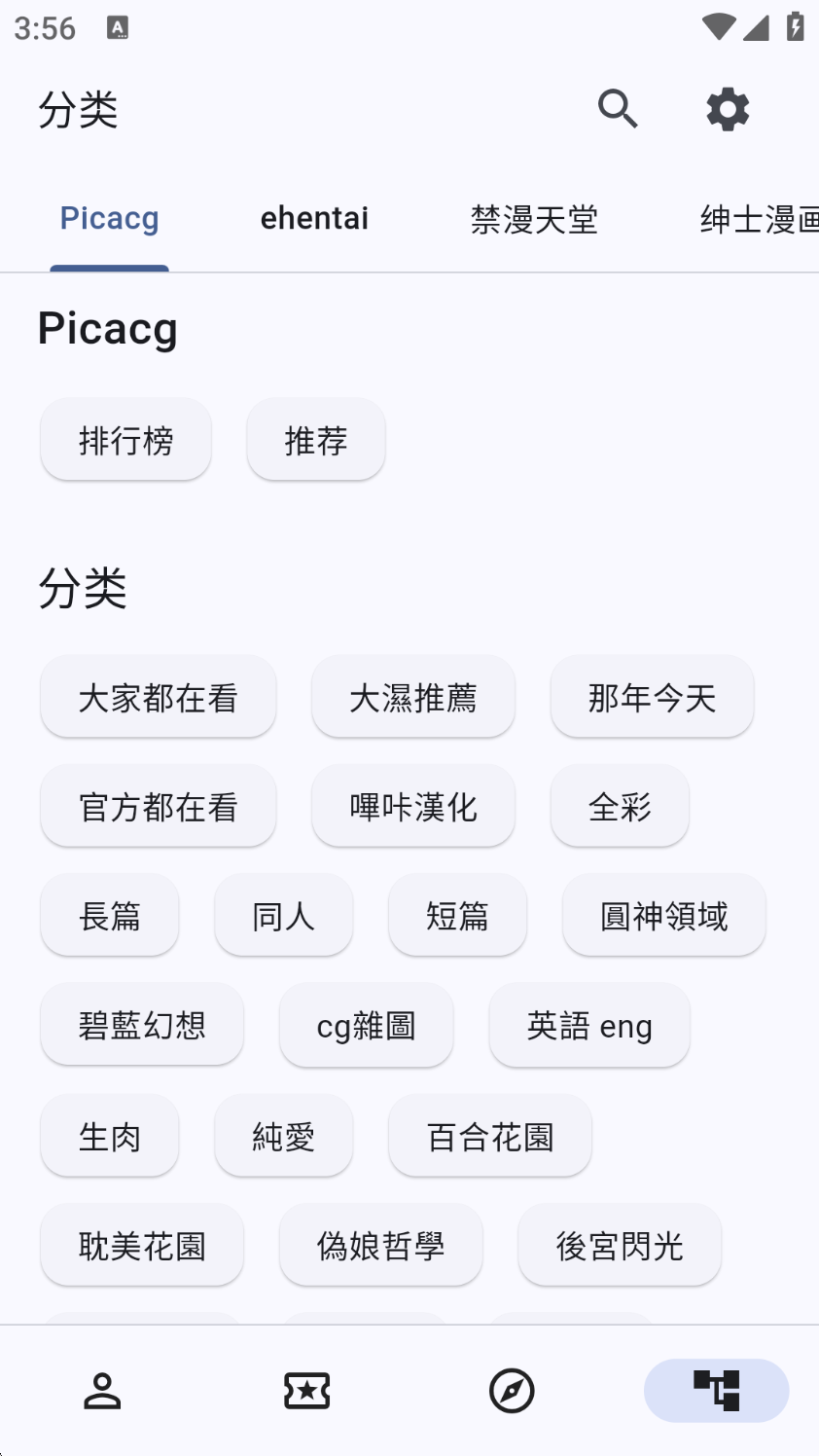Viewport: 819px width, 1456px height.
Task: Open the 那年今天 category
Action: point(652,697)
